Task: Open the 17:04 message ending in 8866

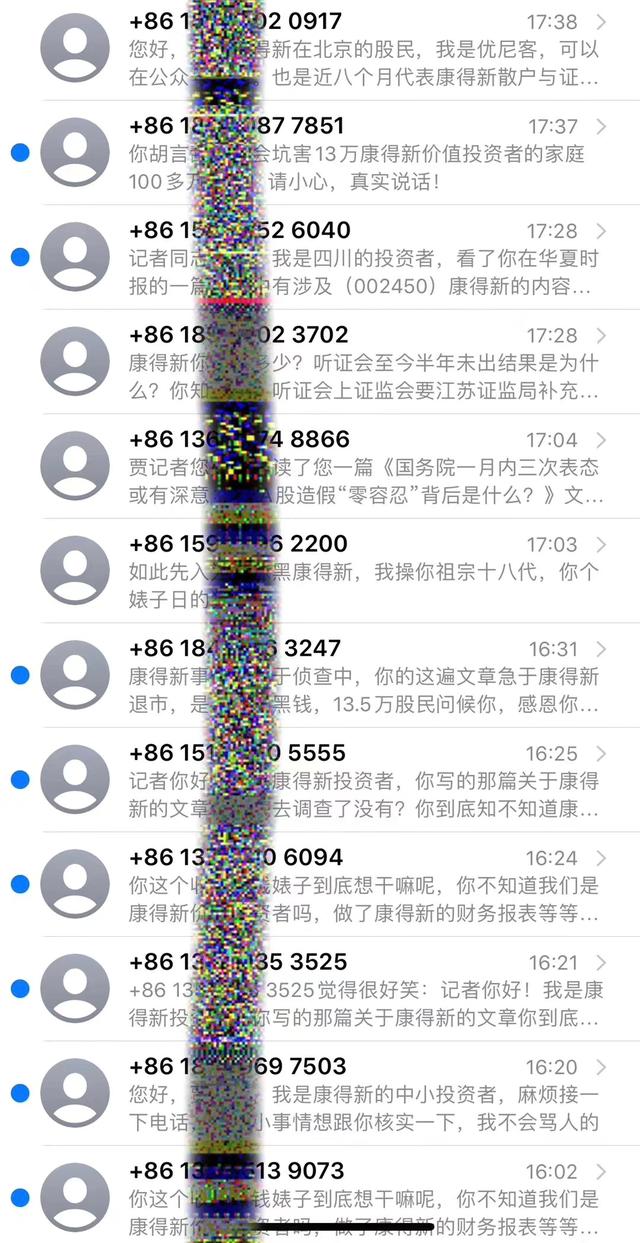Action: [x=320, y=466]
